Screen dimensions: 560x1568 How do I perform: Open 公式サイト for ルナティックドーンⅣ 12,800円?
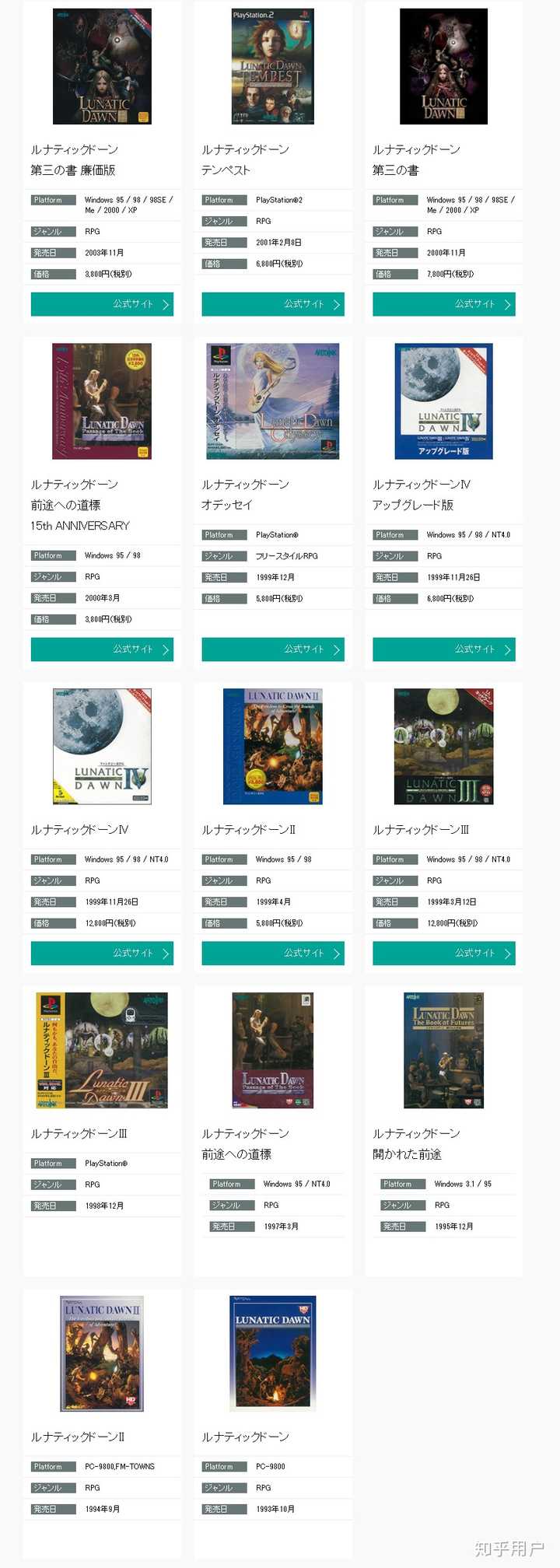tap(102, 953)
